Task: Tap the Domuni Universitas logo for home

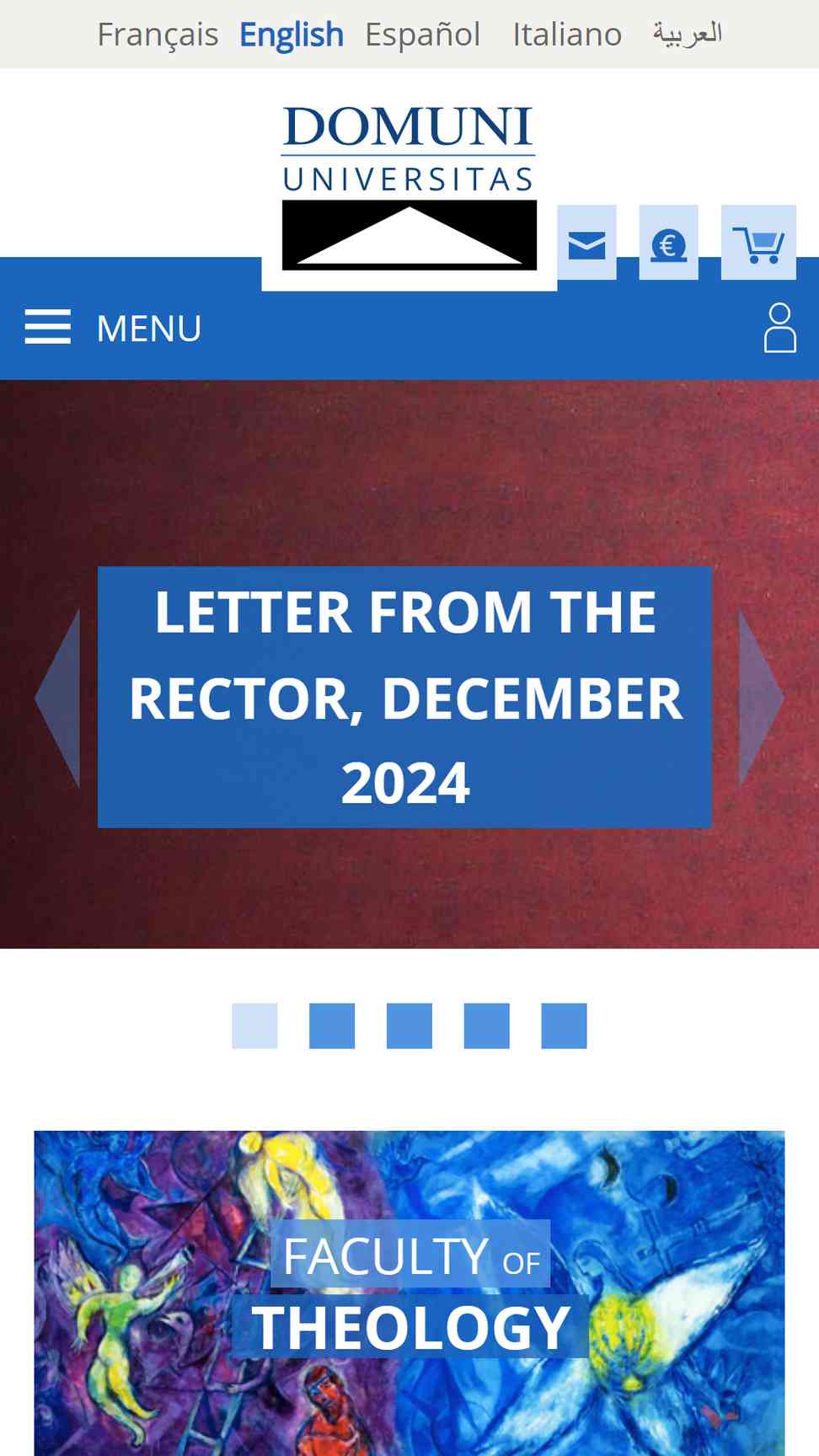Action: pos(409,187)
